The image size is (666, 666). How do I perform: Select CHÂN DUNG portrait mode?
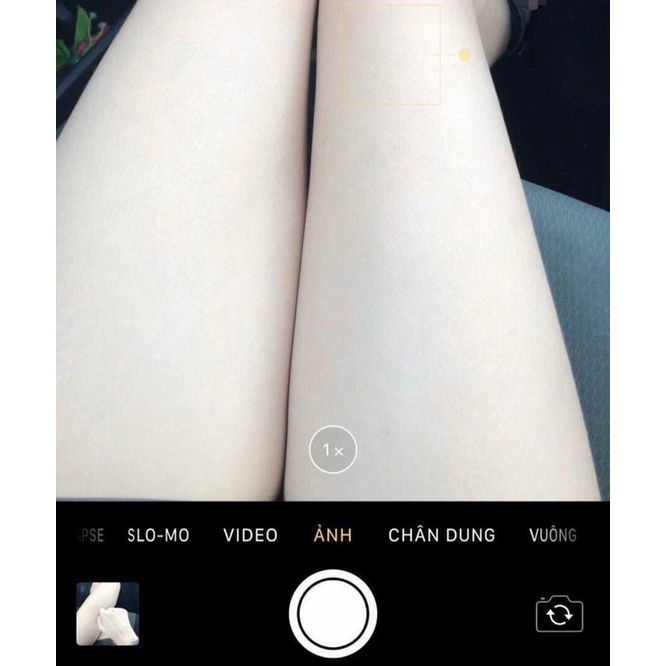tap(441, 535)
